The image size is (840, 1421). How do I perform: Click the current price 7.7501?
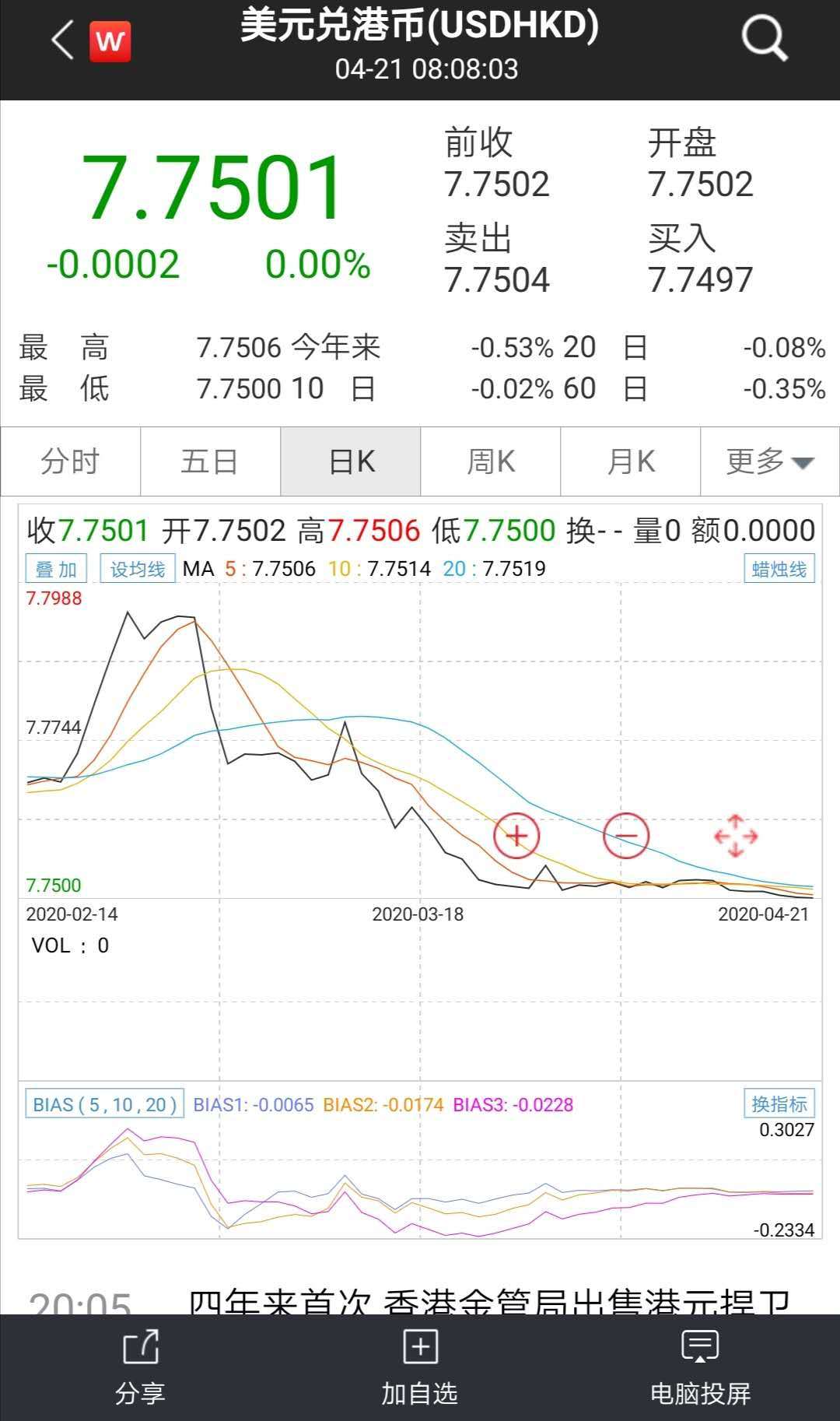point(212,187)
